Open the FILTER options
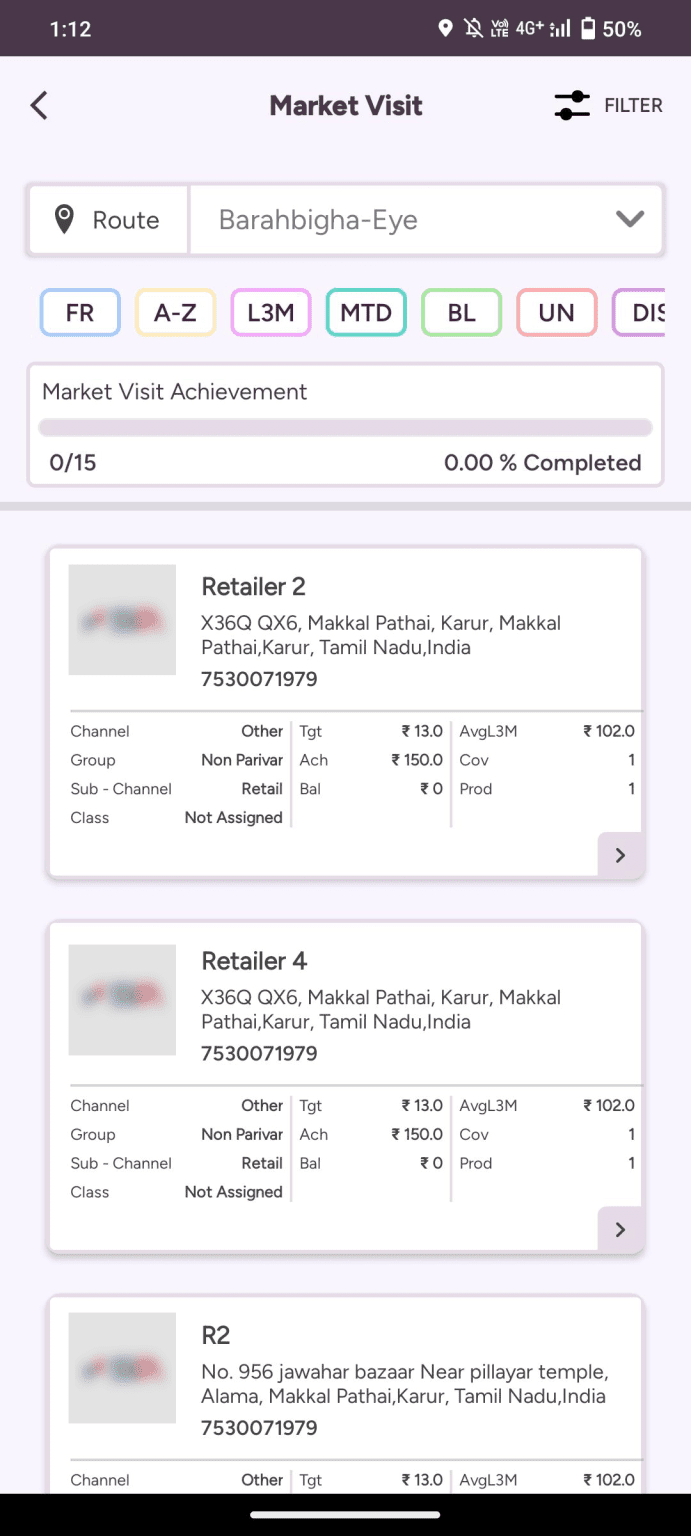 point(609,105)
